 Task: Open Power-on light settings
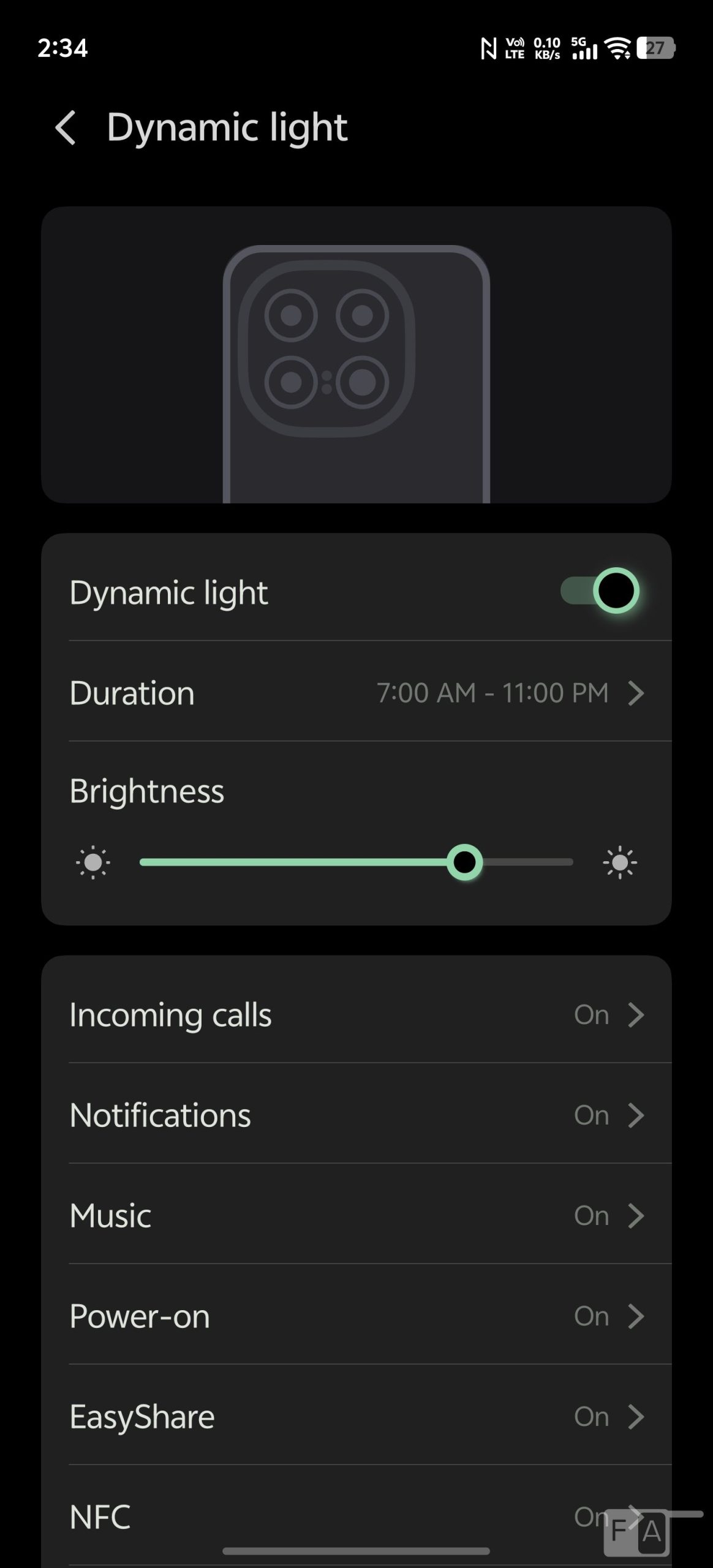356,1316
